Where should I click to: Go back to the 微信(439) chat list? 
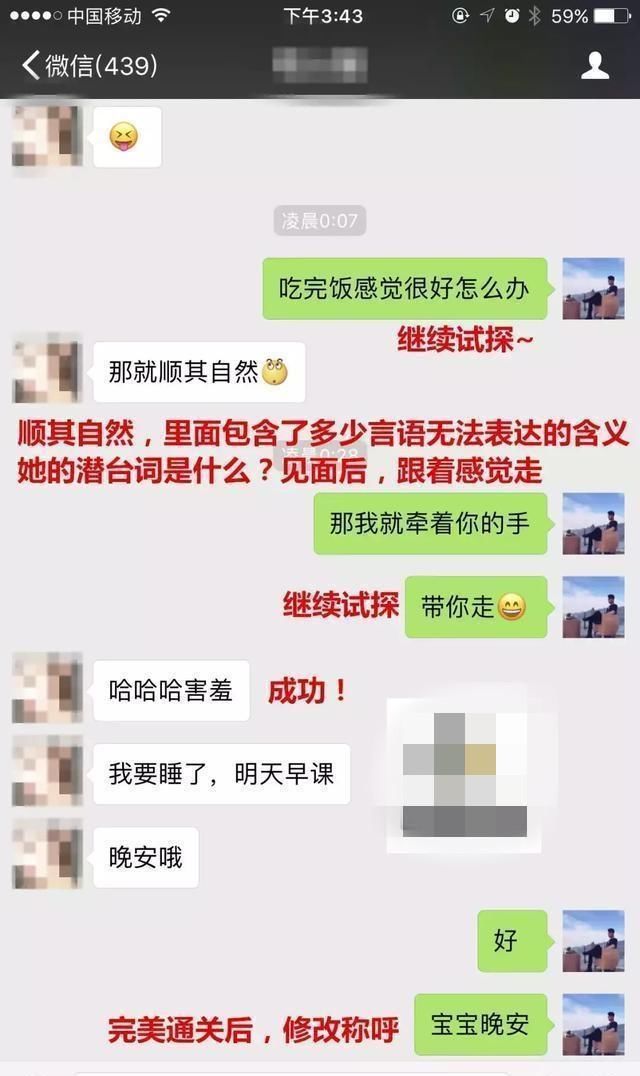point(90,66)
